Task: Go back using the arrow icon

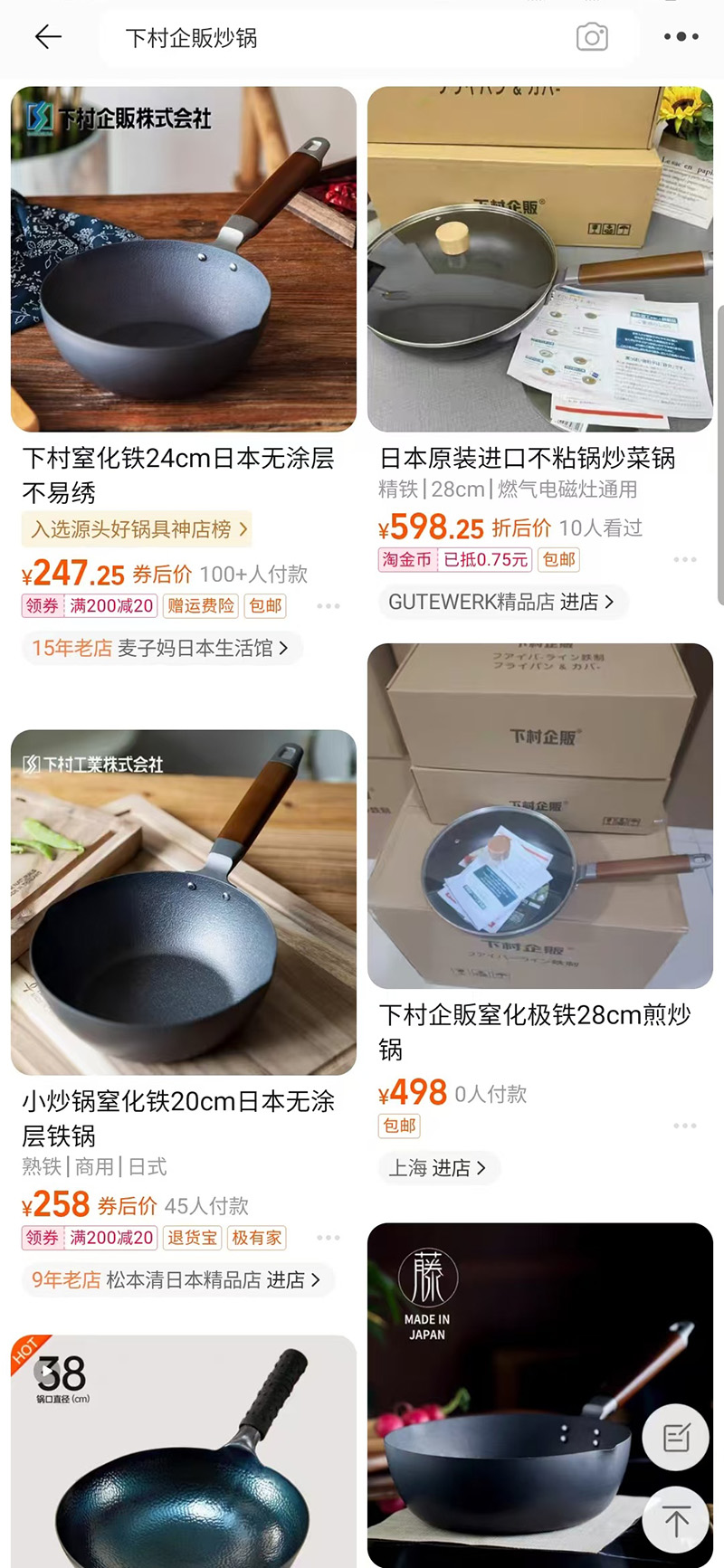Action: click(48, 37)
